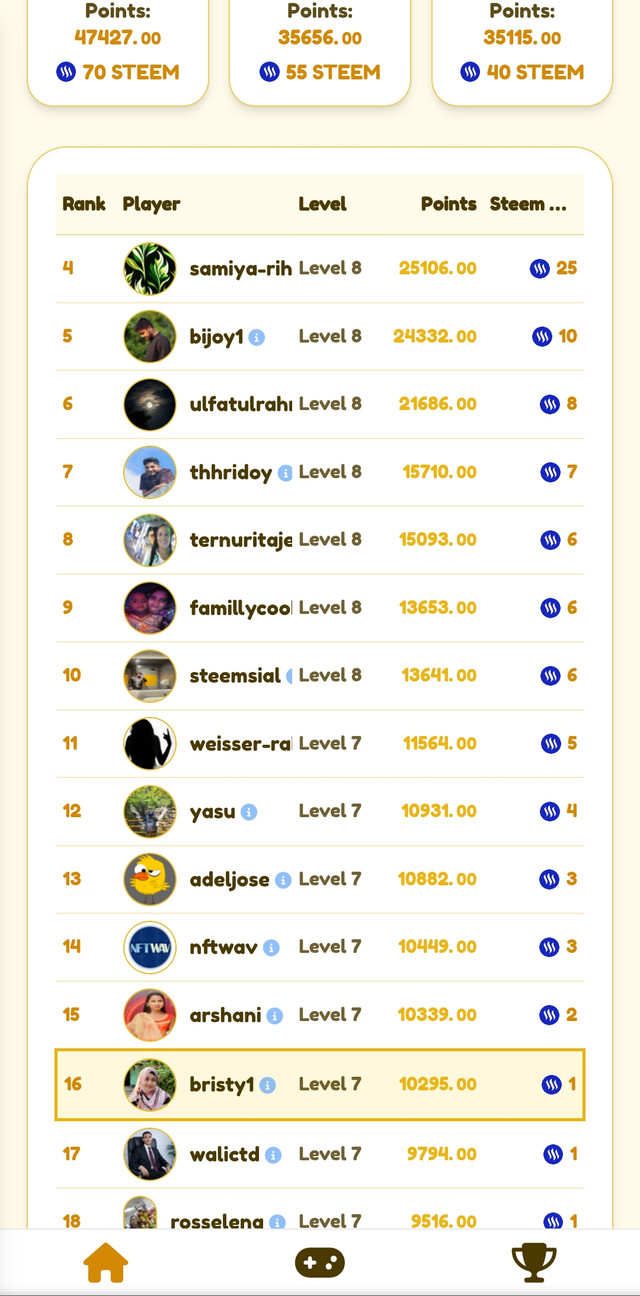Go to the home tab
This screenshot has height=1296, width=640.
[106, 1263]
